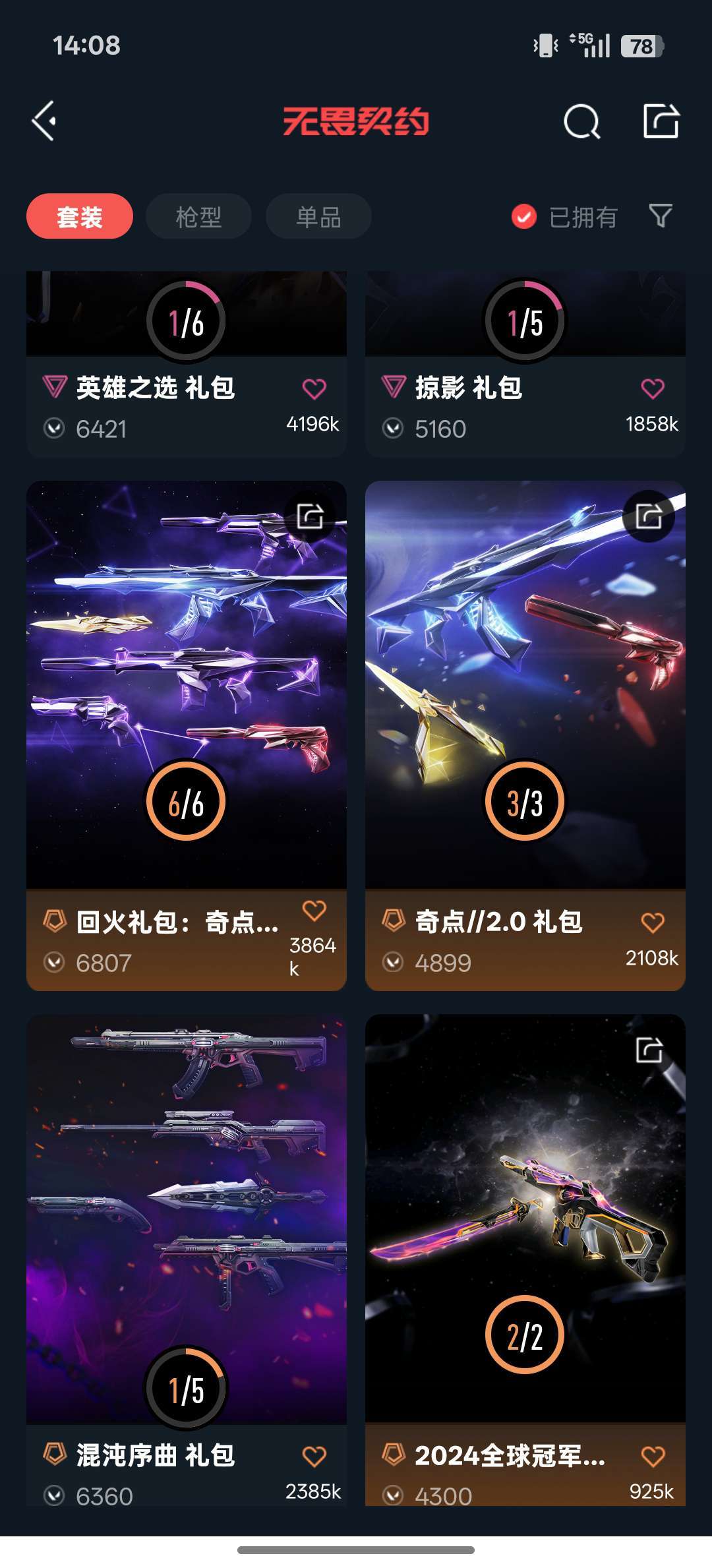The height and width of the screenshot is (1568, 712).
Task: Go back using the top-left arrow
Action: tap(44, 121)
